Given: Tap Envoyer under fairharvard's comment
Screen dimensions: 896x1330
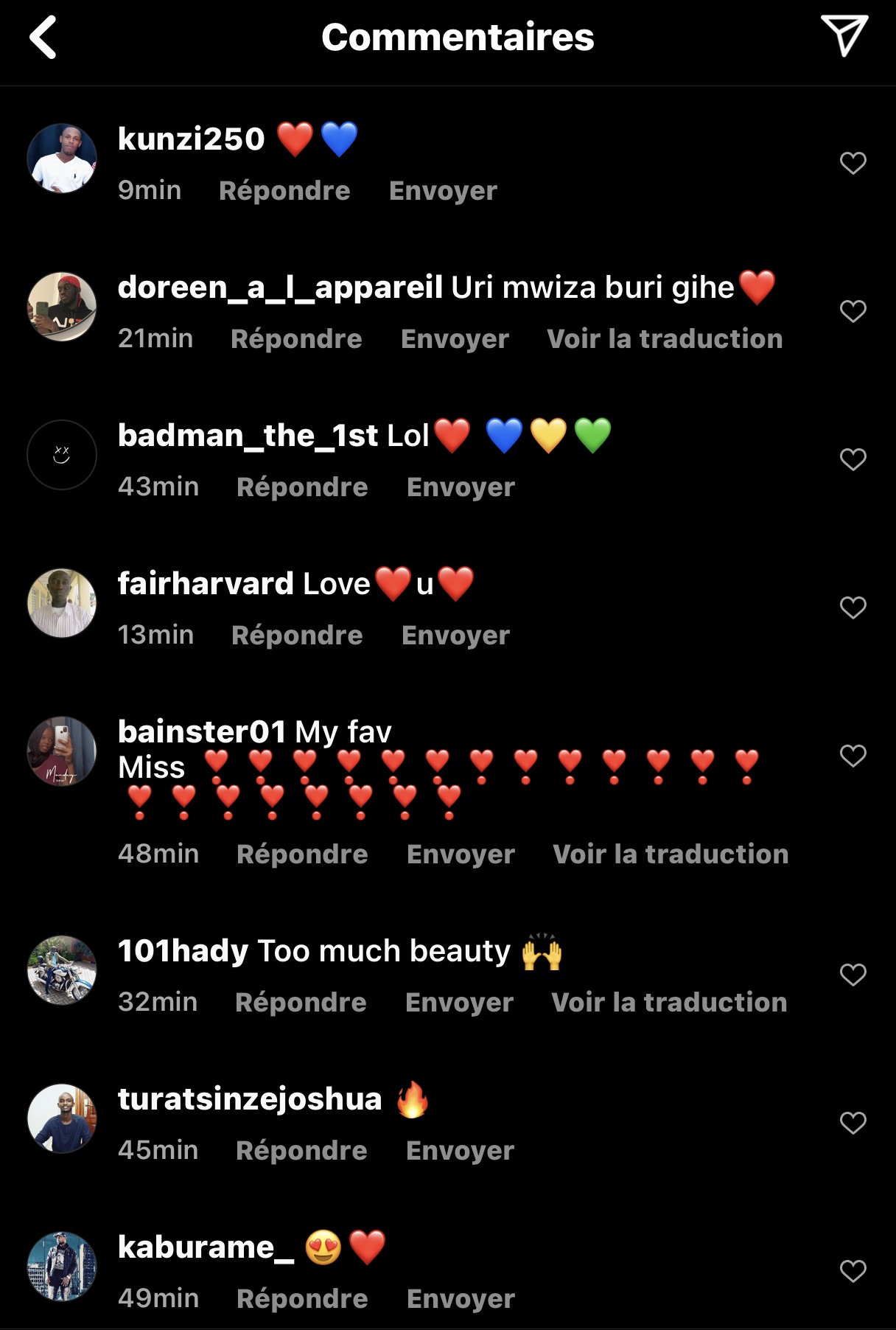Looking at the screenshot, I should coord(455,636).
